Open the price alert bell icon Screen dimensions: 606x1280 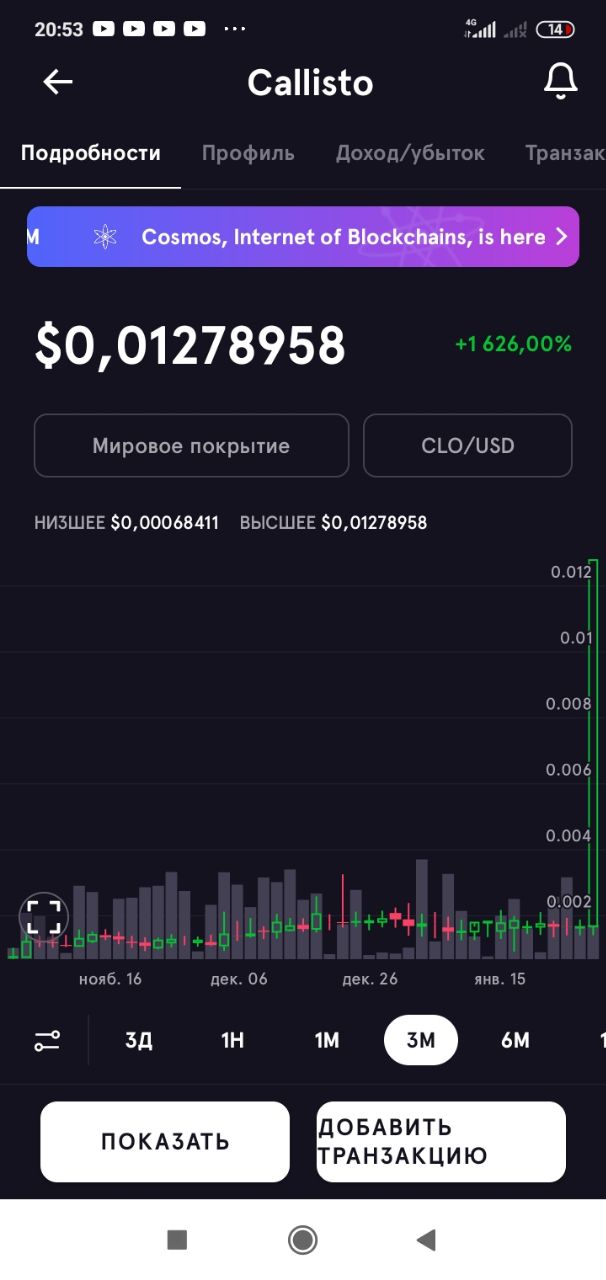pyautogui.click(x=561, y=82)
